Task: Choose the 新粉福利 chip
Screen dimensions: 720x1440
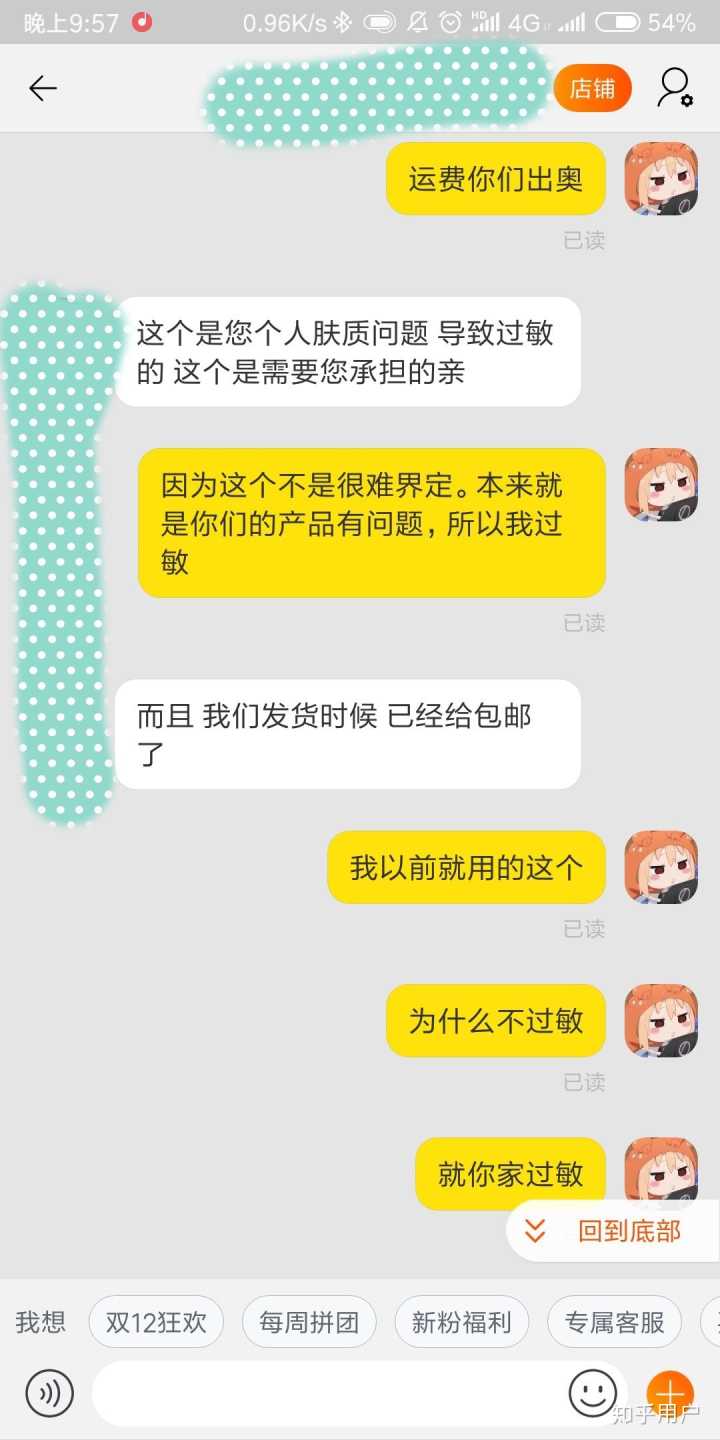Action: [x=461, y=1322]
